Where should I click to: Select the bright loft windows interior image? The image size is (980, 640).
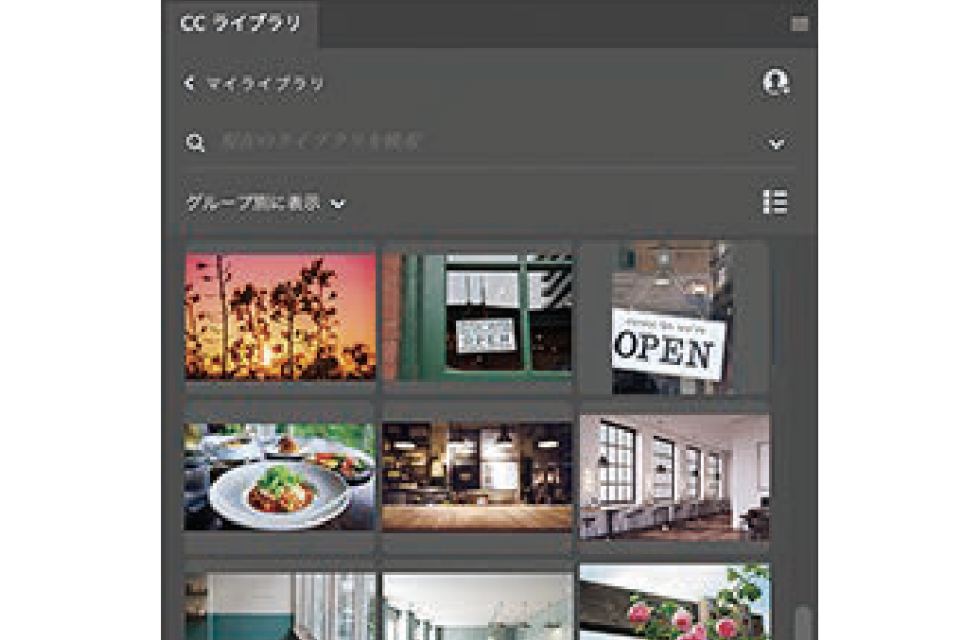click(x=673, y=477)
